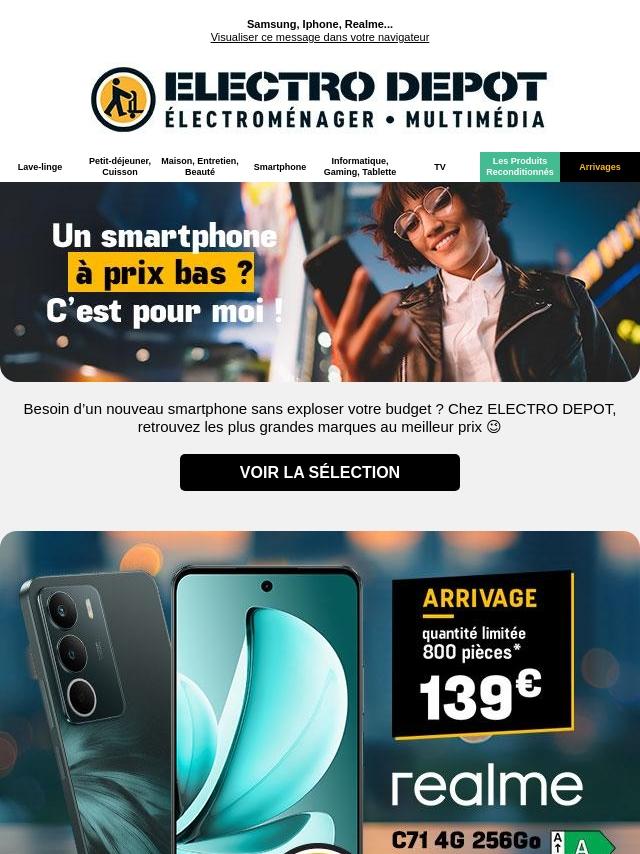The height and width of the screenshot is (854, 640).
Task: Tap the Voir la sélection button
Action: coord(320,472)
